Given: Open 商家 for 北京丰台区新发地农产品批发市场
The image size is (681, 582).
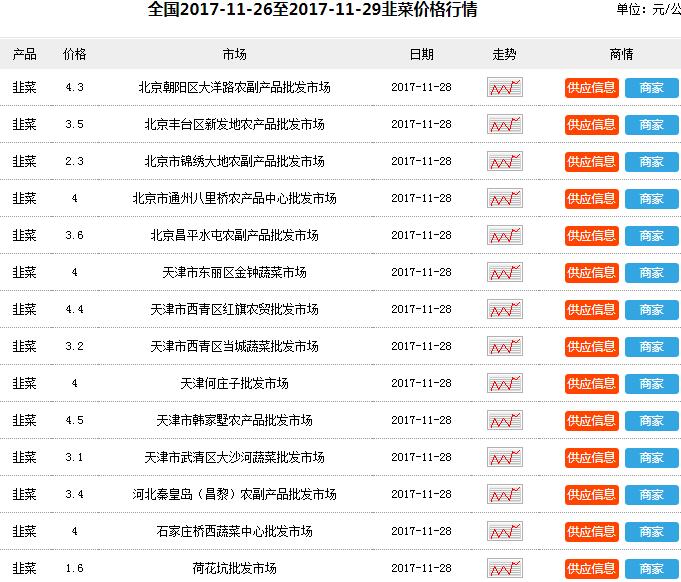Looking at the screenshot, I should click(x=651, y=125).
